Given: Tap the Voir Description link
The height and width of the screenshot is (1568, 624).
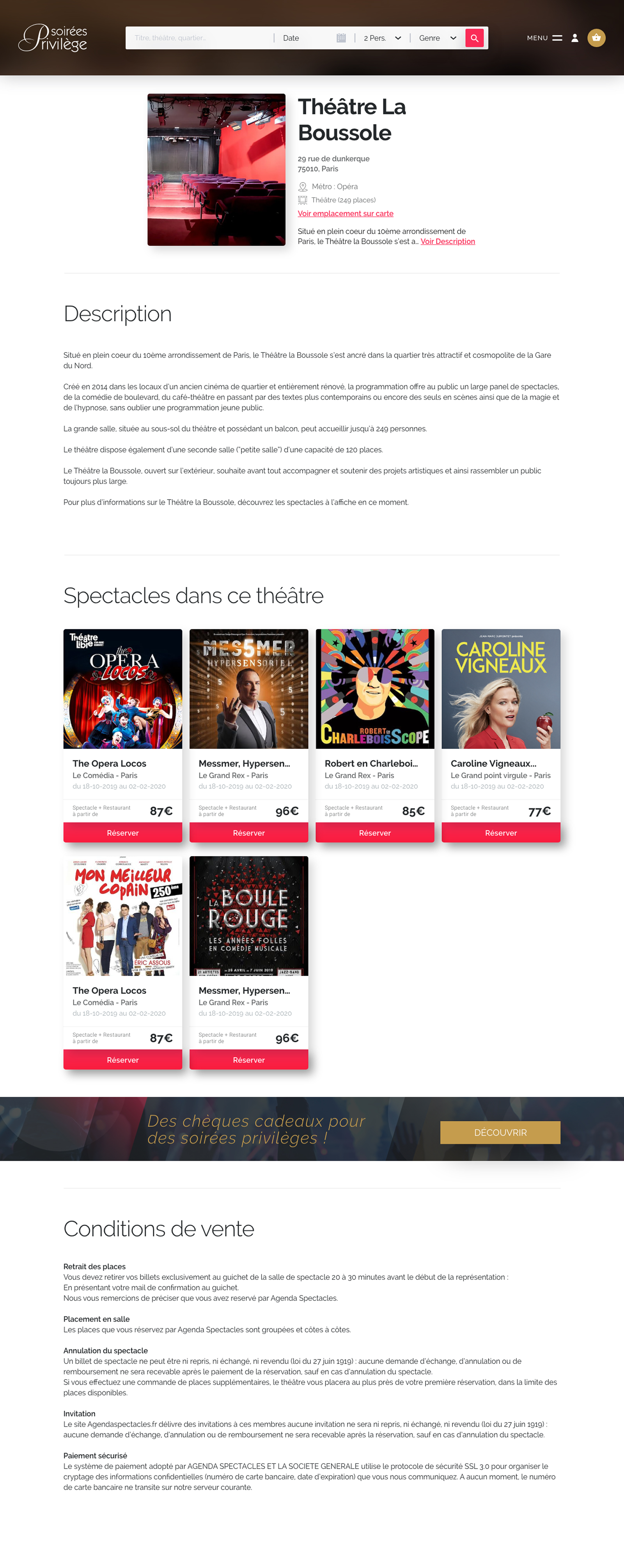Looking at the screenshot, I should pyautogui.click(x=447, y=242).
